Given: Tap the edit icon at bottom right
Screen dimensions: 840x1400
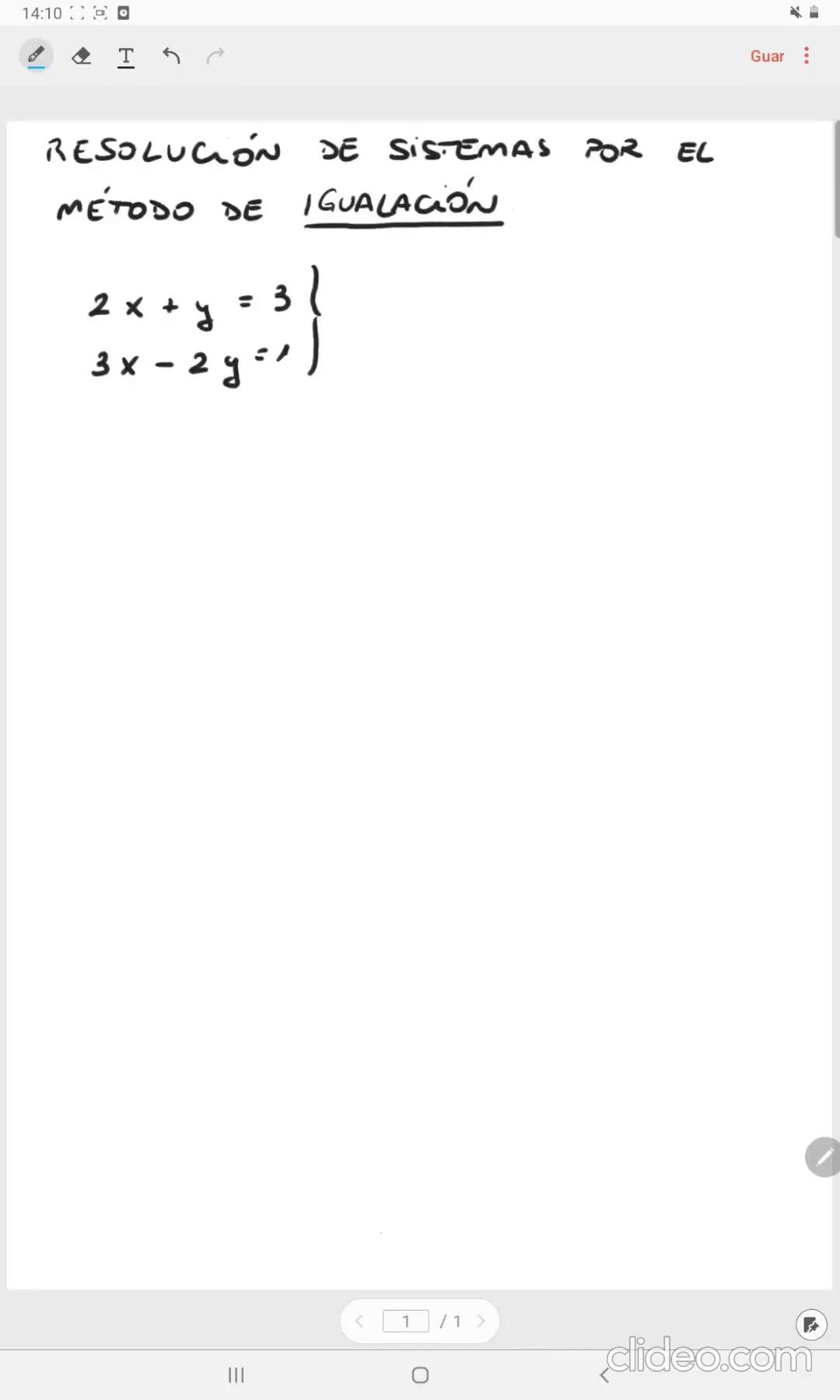Looking at the screenshot, I should tap(811, 1325).
